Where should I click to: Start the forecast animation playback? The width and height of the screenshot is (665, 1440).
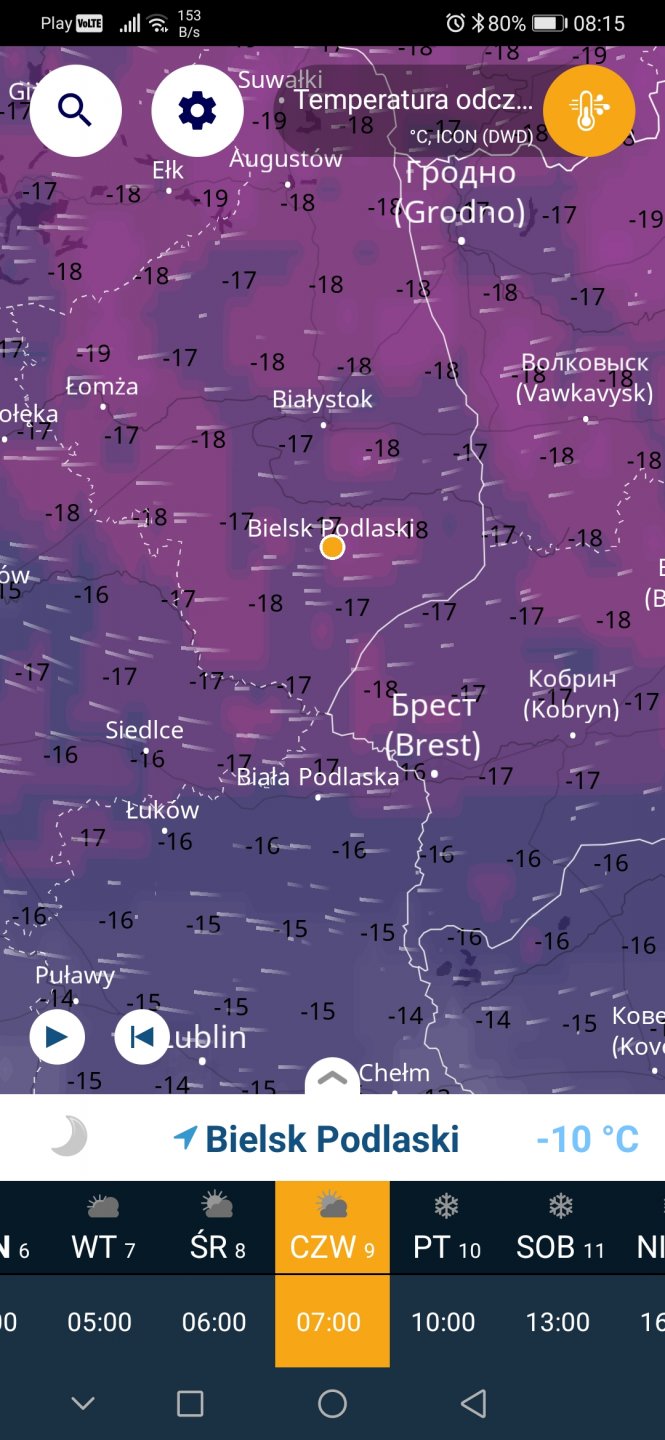[x=57, y=1037]
